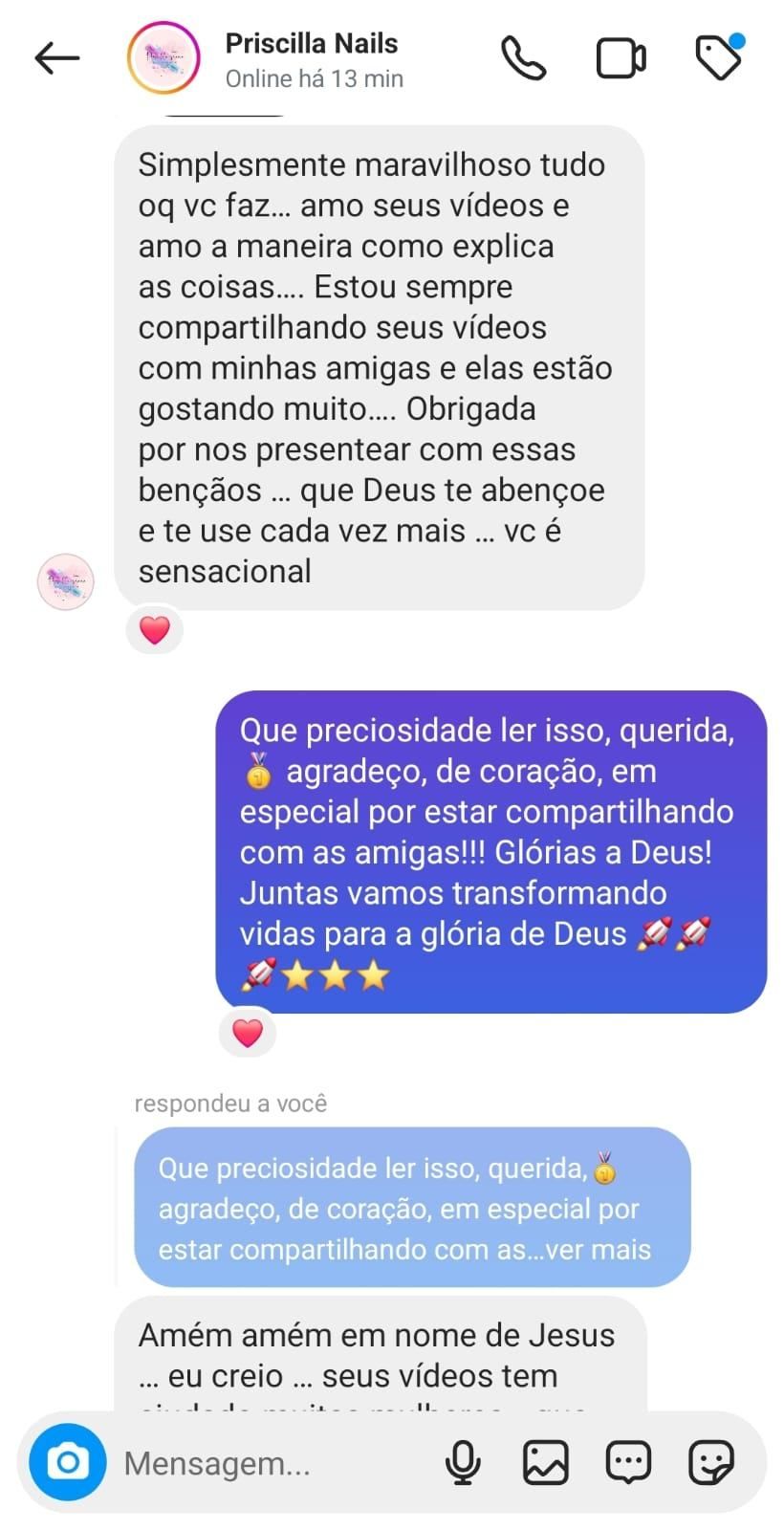Go back to the message list
This screenshot has height=1530, width=784.
(x=56, y=58)
